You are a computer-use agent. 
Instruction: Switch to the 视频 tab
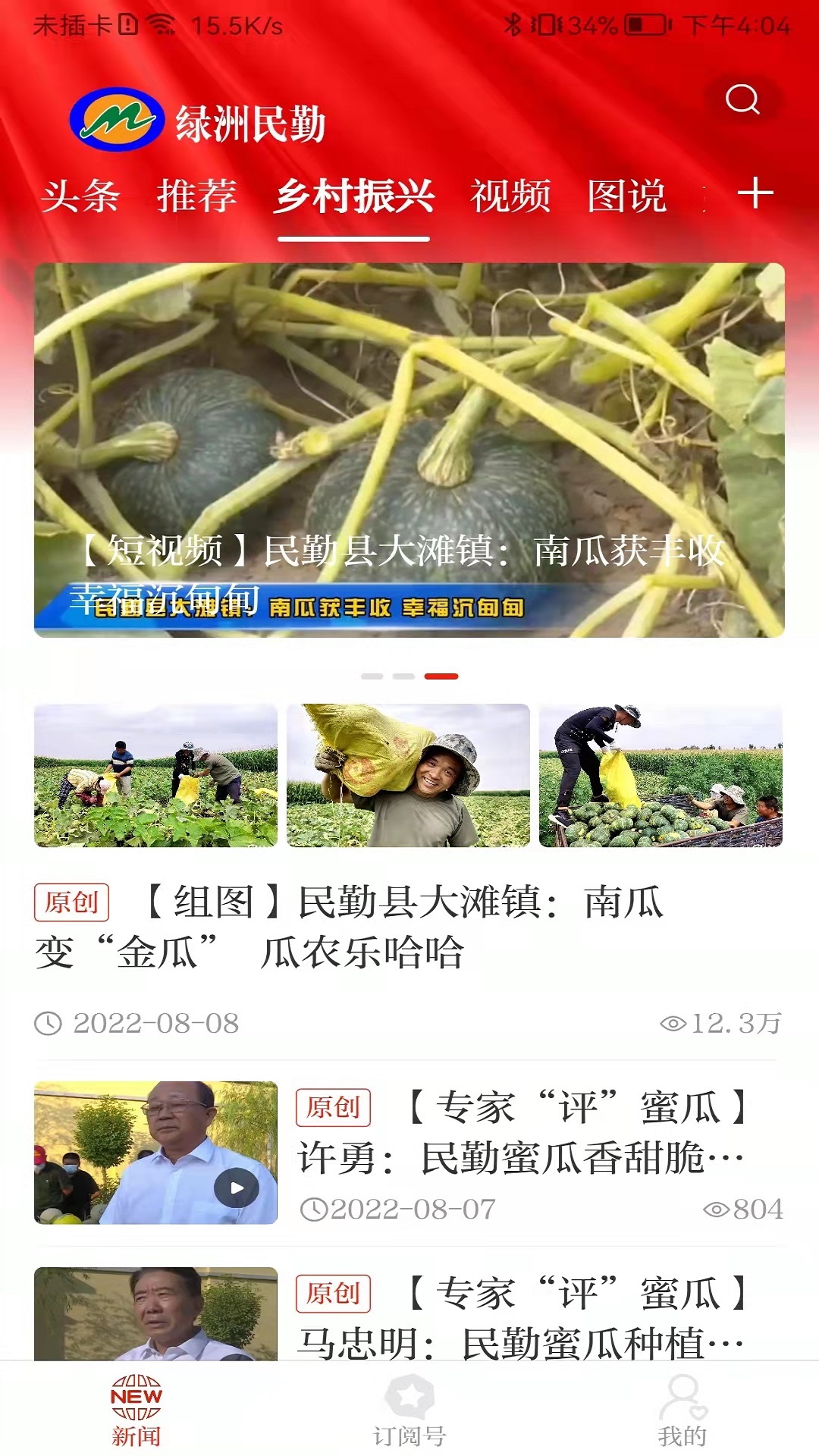click(510, 196)
